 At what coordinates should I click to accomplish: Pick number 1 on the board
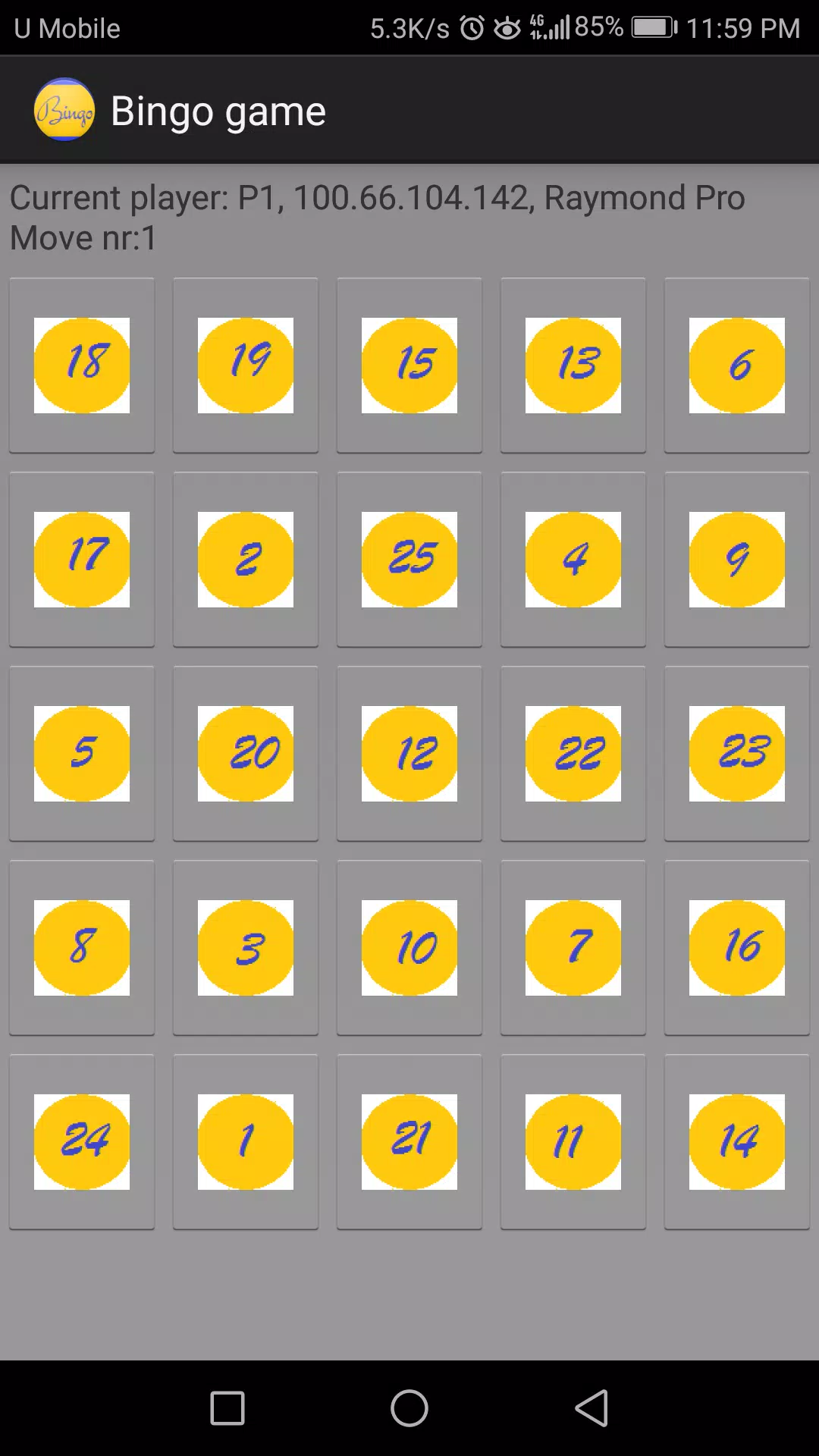click(246, 1142)
